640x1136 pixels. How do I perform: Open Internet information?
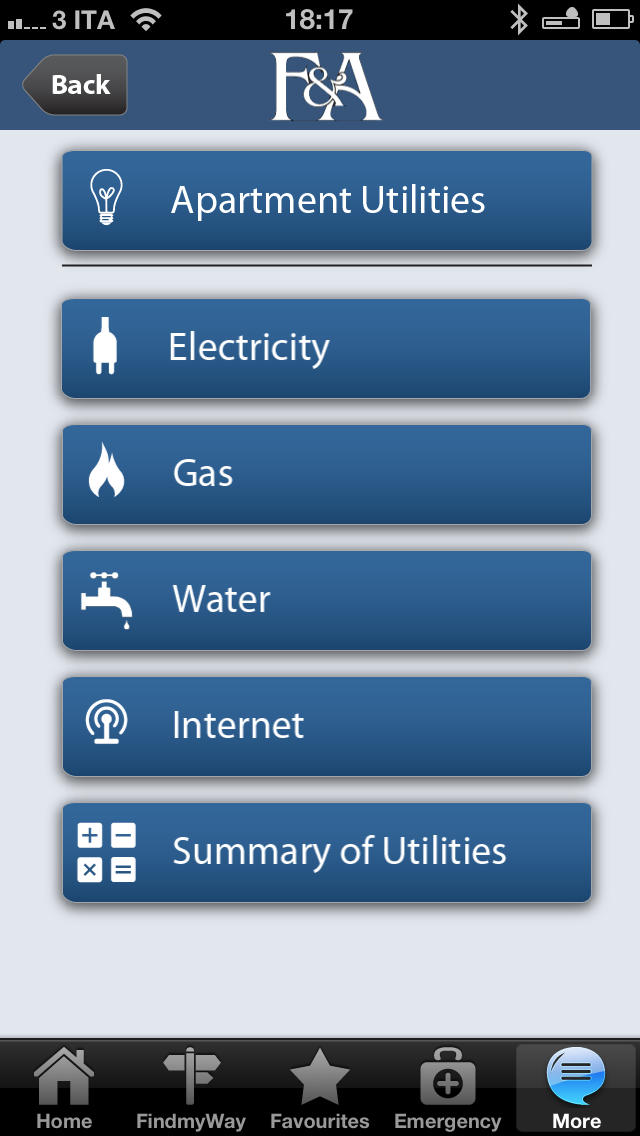click(327, 727)
